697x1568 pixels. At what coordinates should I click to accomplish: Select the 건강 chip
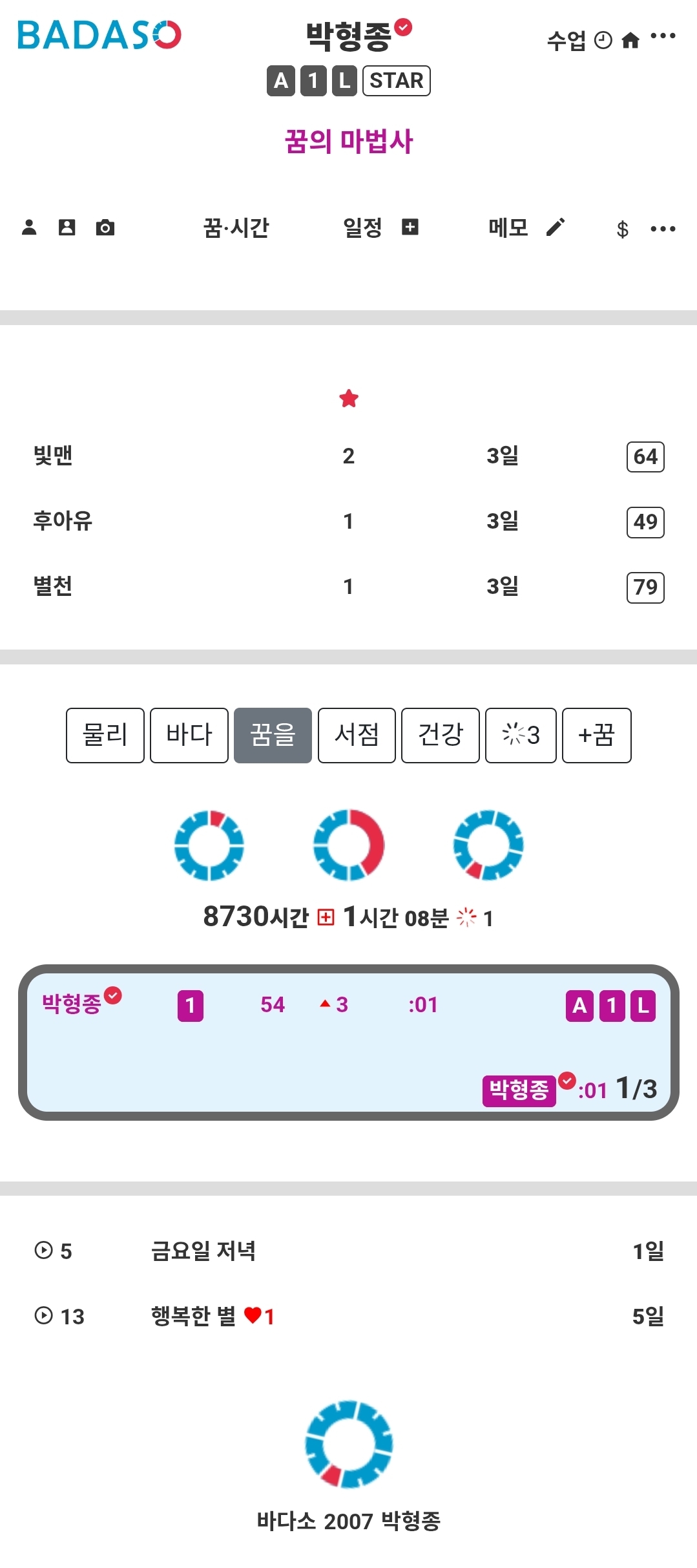pyautogui.click(x=440, y=735)
